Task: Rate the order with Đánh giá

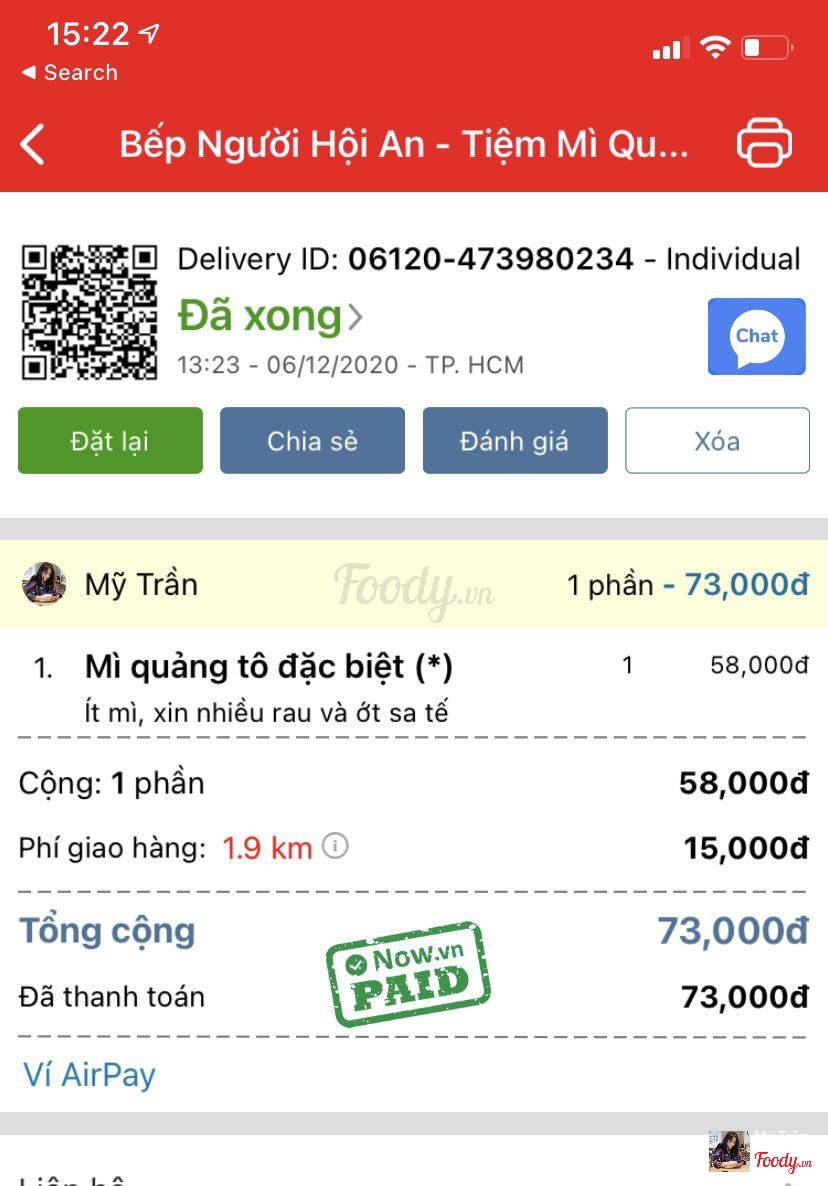Action: [515, 440]
